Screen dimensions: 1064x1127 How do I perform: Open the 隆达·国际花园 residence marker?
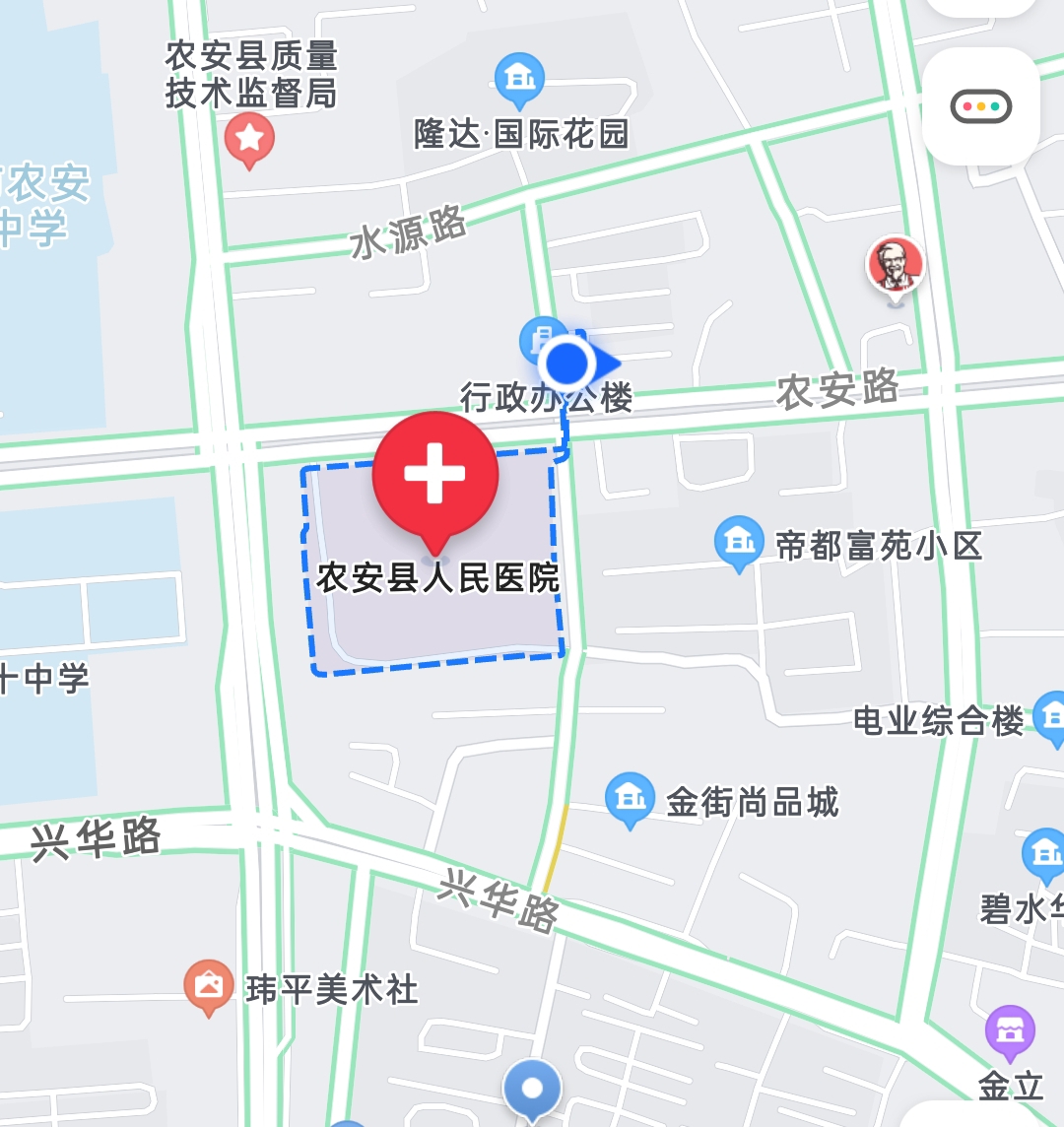pyautogui.click(x=519, y=79)
